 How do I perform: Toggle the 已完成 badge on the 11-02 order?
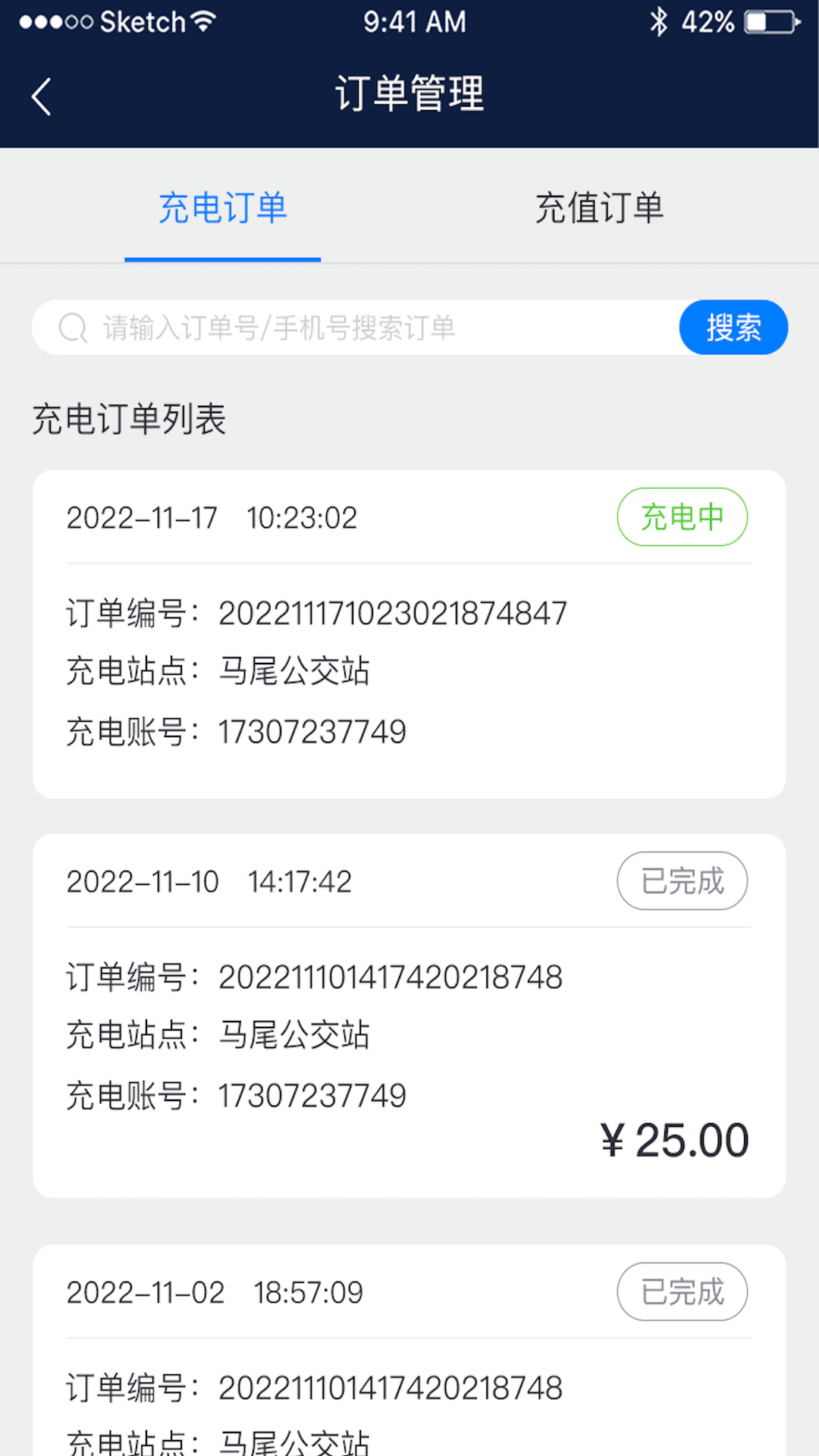(x=682, y=1291)
